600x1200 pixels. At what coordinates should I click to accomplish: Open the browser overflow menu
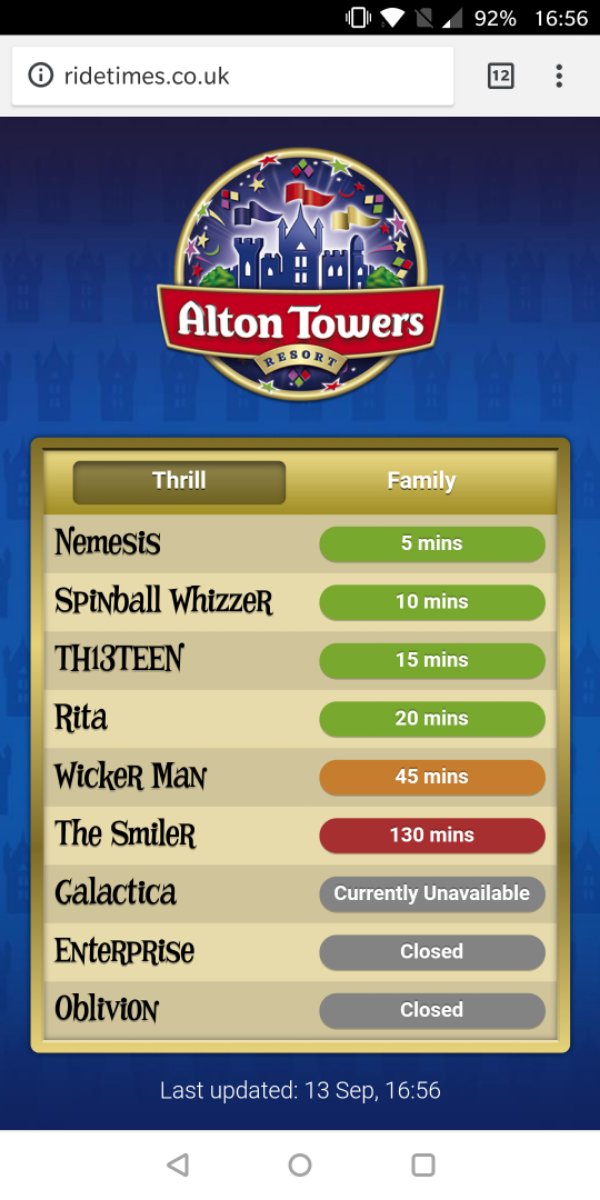coord(559,76)
